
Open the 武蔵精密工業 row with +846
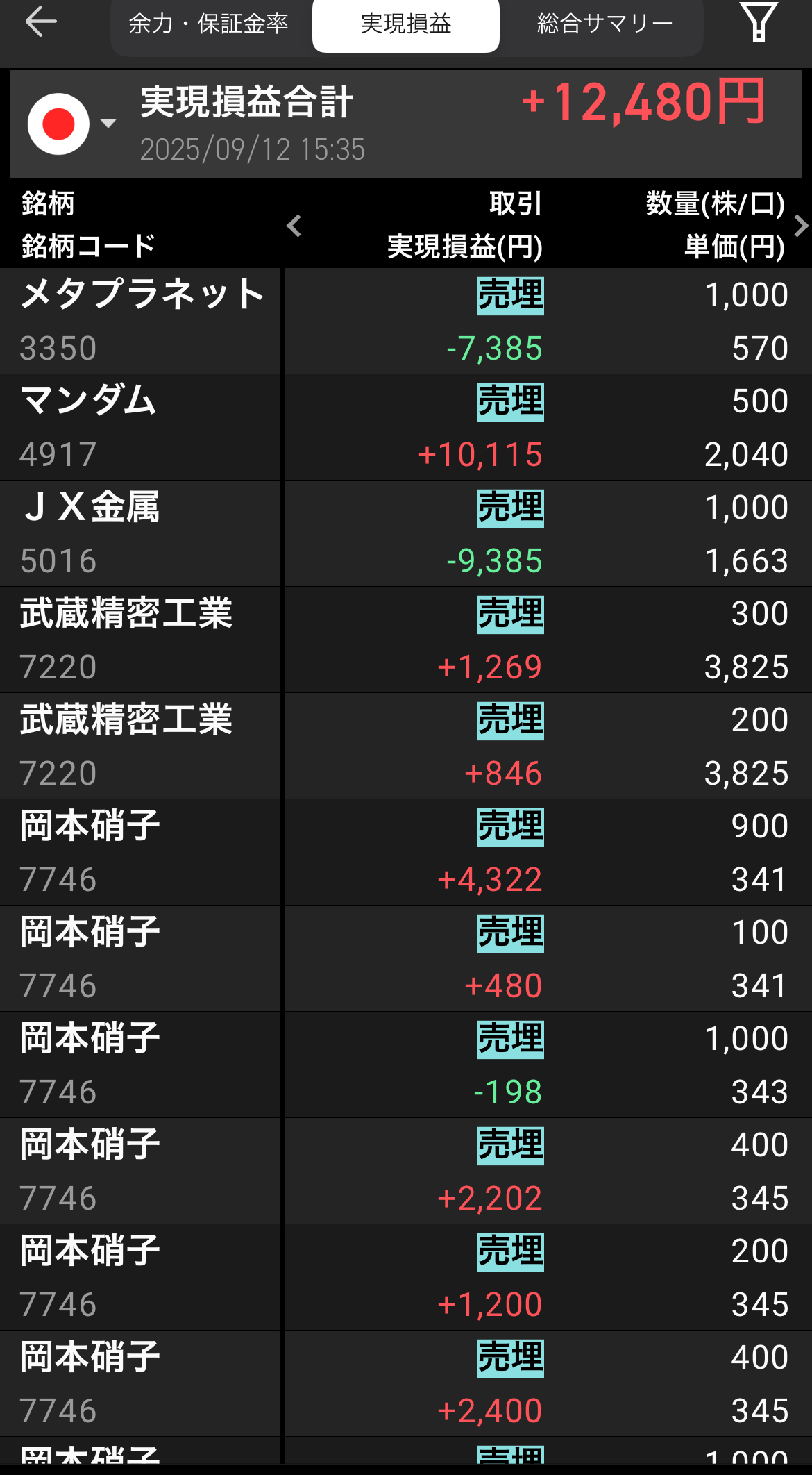(406, 747)
